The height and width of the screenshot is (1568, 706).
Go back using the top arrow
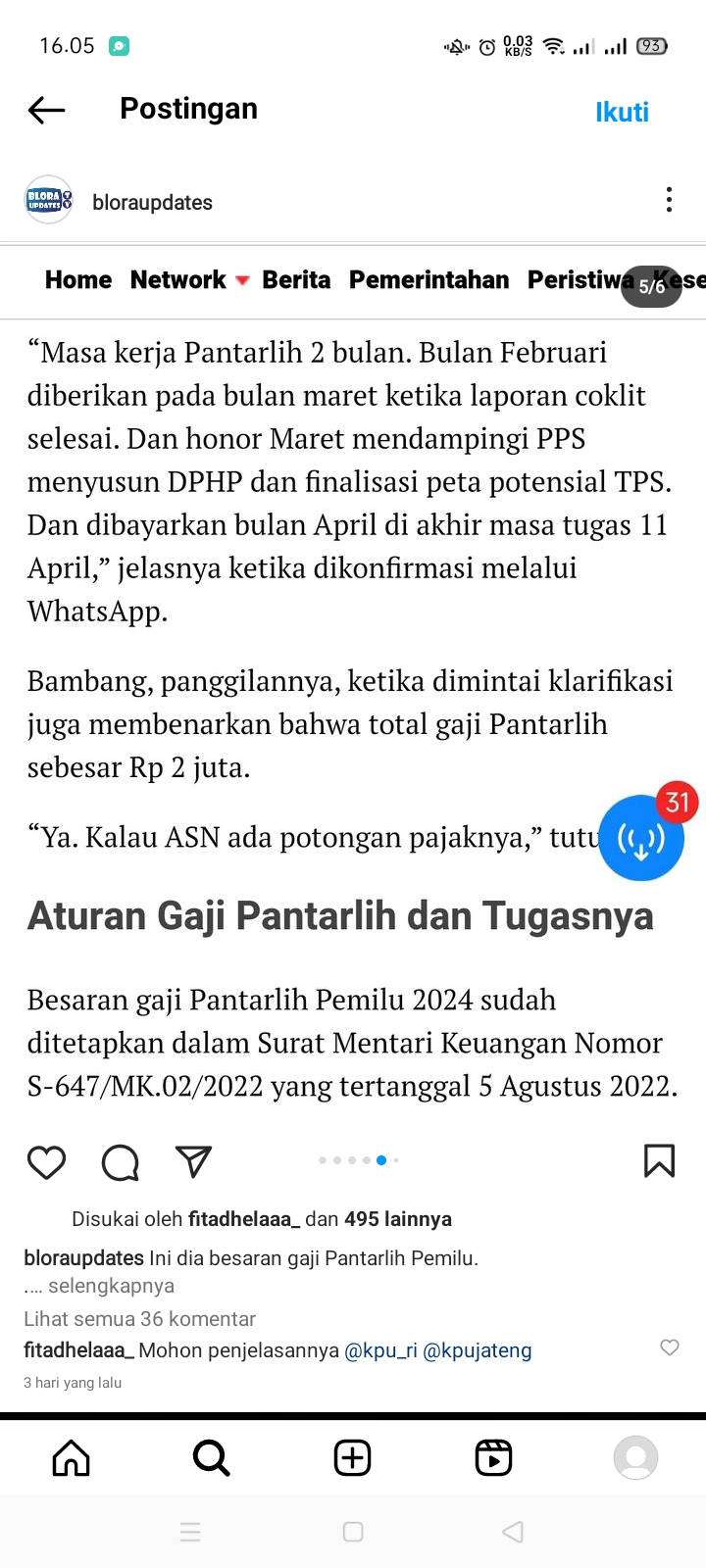(46, 110)
